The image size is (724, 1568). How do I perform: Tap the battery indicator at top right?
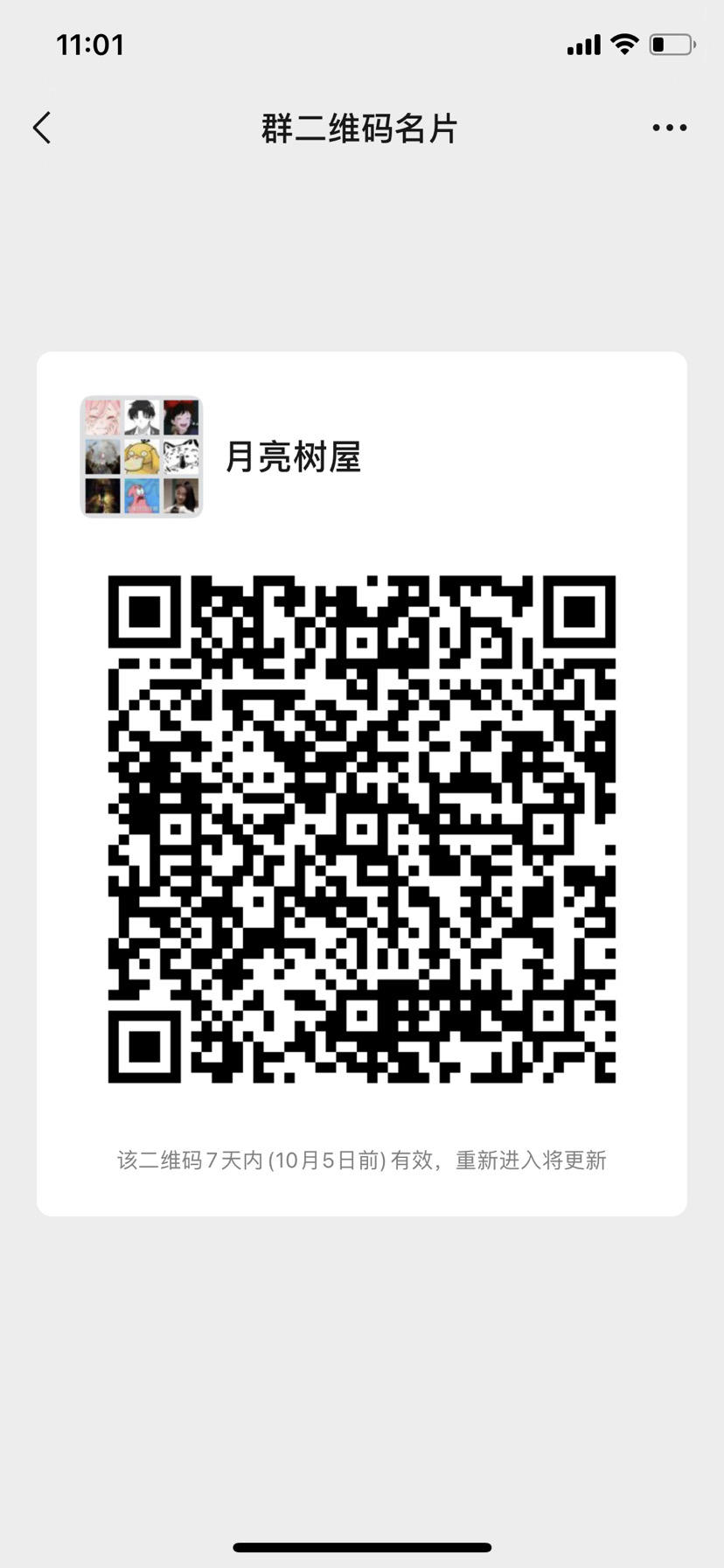coord(672,45)
